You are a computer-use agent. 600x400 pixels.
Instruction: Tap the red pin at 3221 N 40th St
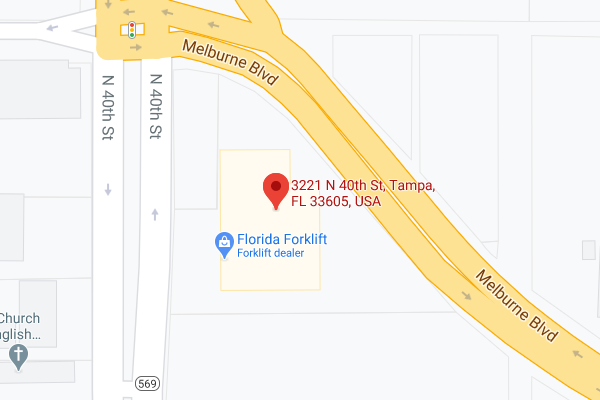(x=276, y=189)
